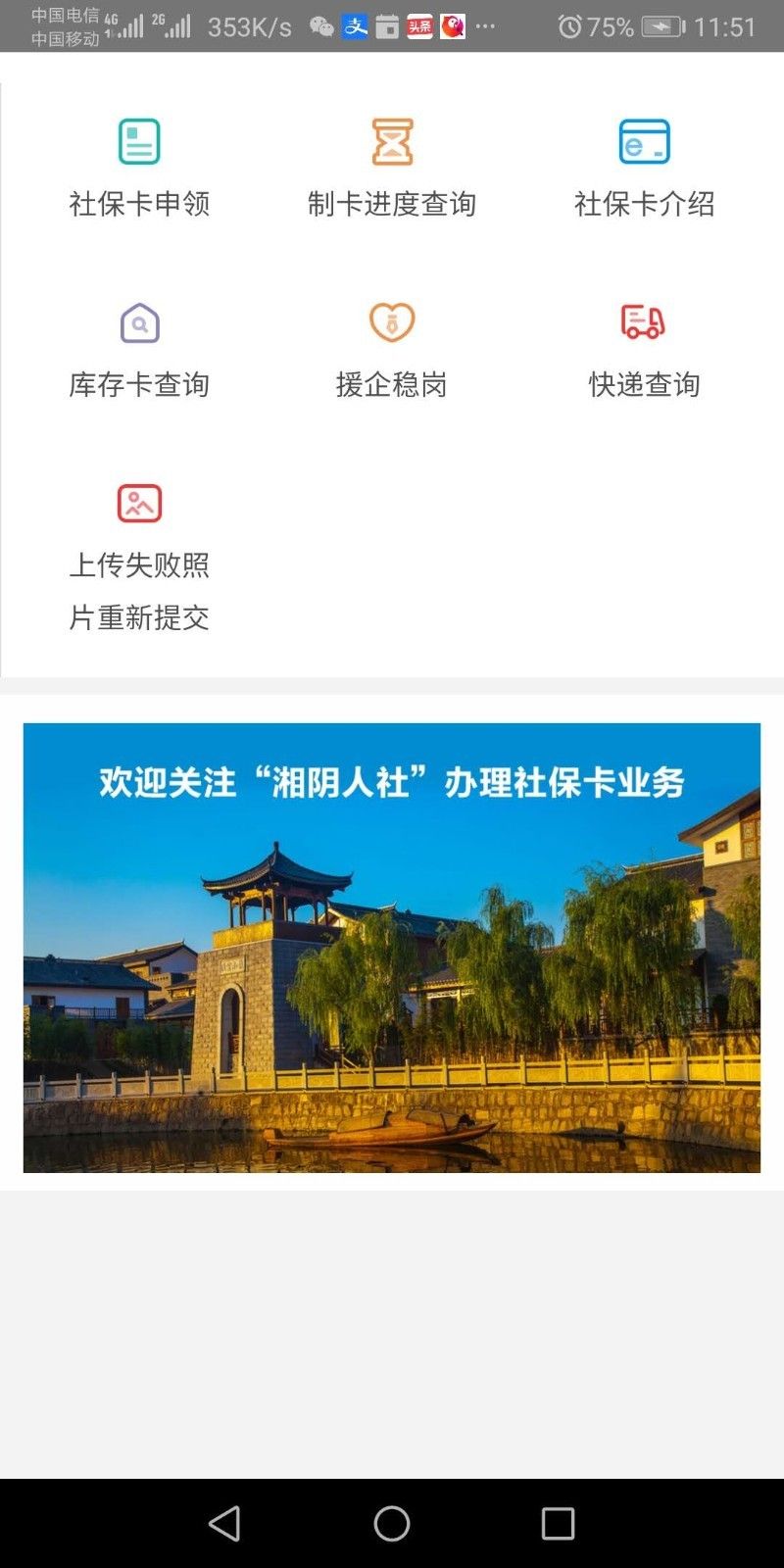
Task: Open the 湘阴人社 welcome banner
Action: click(x=392, y=947)
